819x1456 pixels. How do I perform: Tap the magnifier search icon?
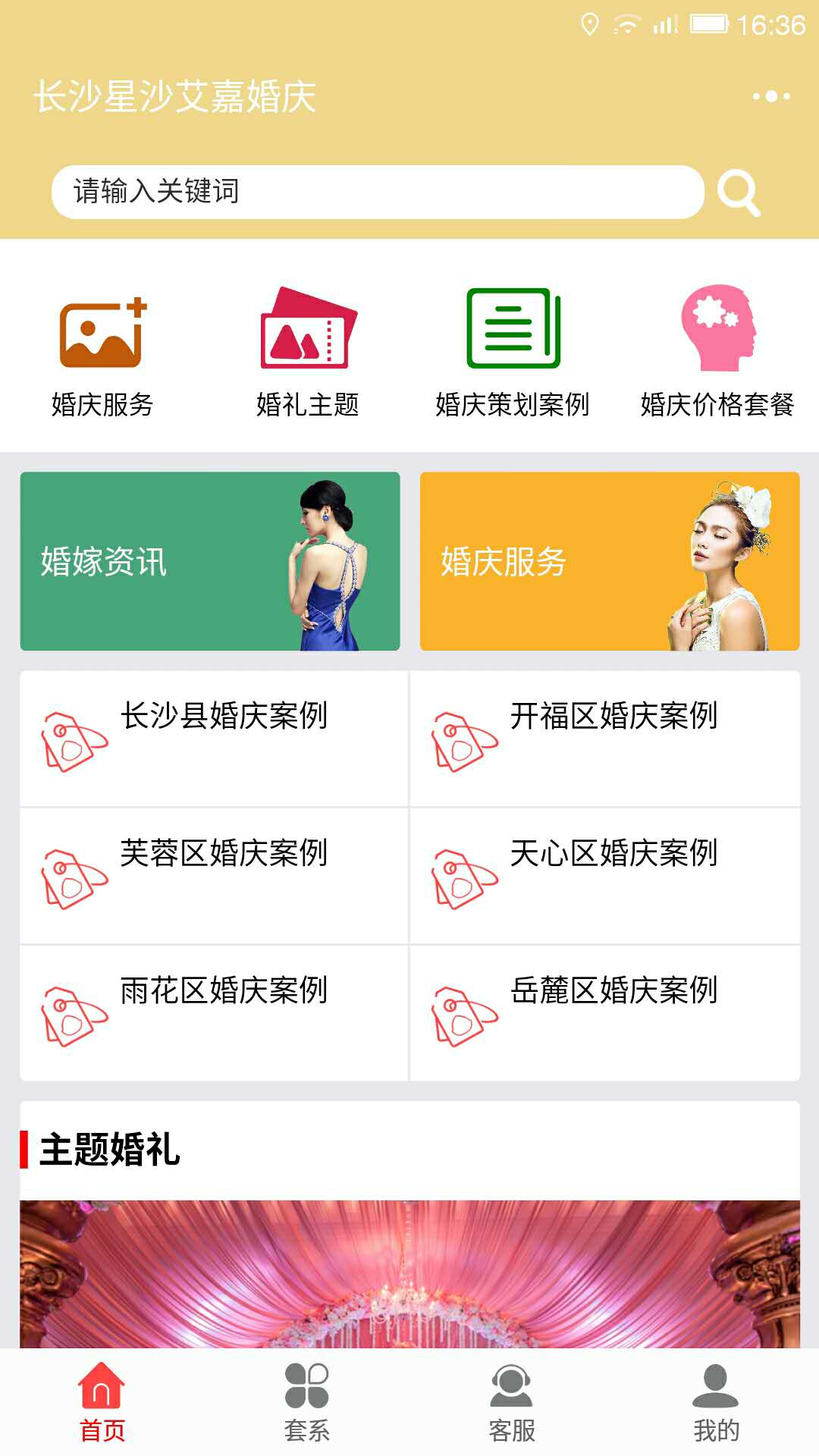(x=738, y=193)
